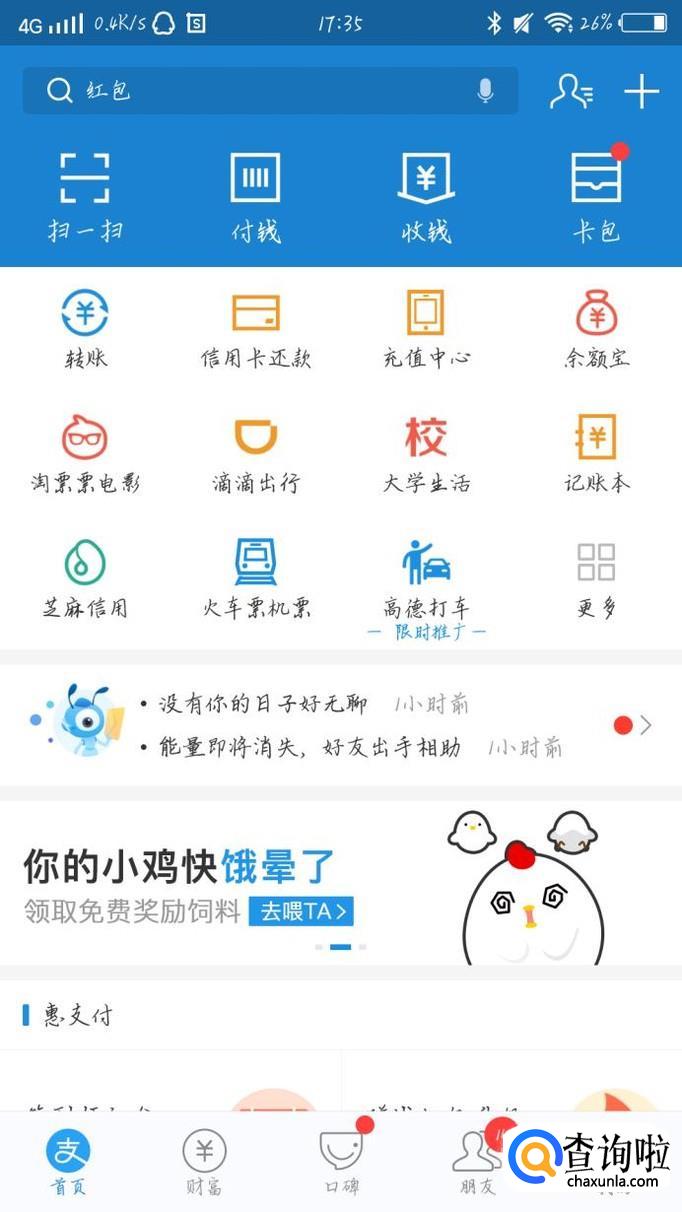Tap the 去喂TA button on chicken banner
The width and height of the screenshot is (682, 1212).
tap(300, 911)
